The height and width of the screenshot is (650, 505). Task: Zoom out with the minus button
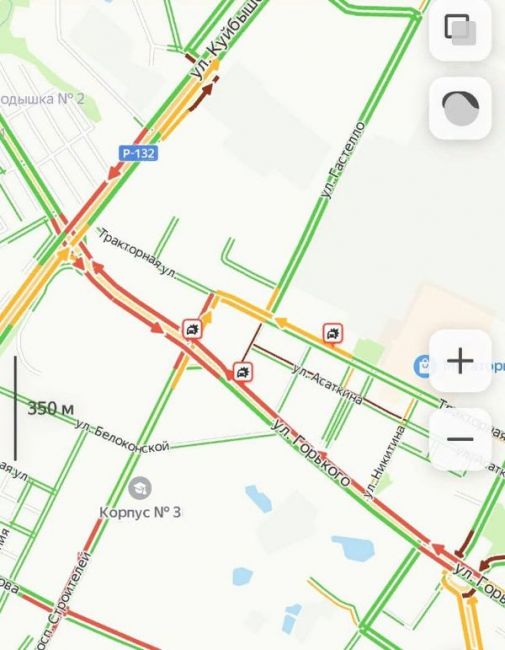pyautogui.click(x=460, y=439)
